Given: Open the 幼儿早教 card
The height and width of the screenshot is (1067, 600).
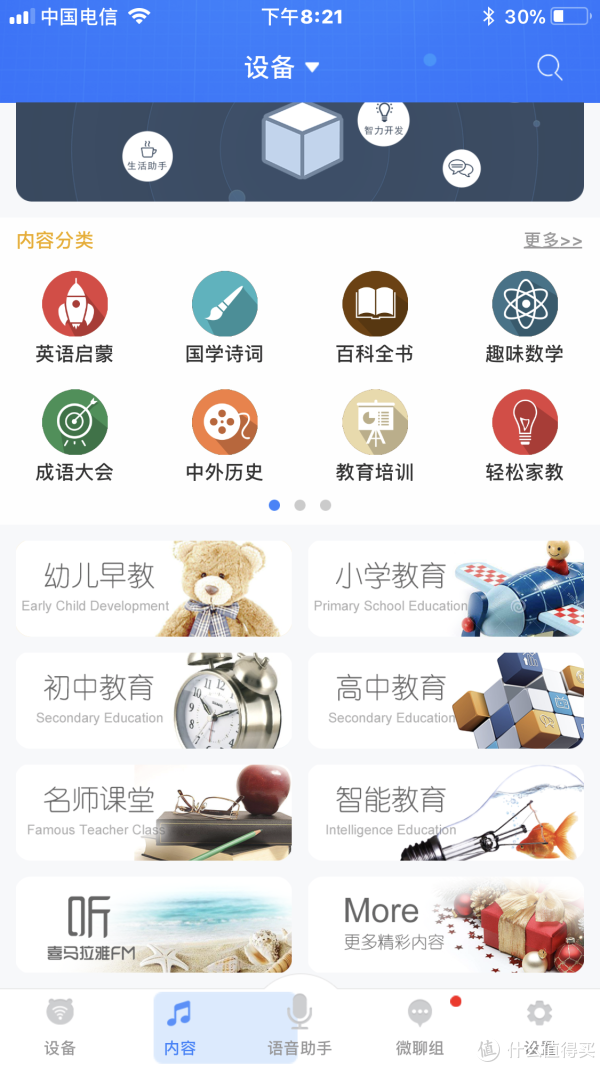Looking at the screenshot, I should click(154, 589).
